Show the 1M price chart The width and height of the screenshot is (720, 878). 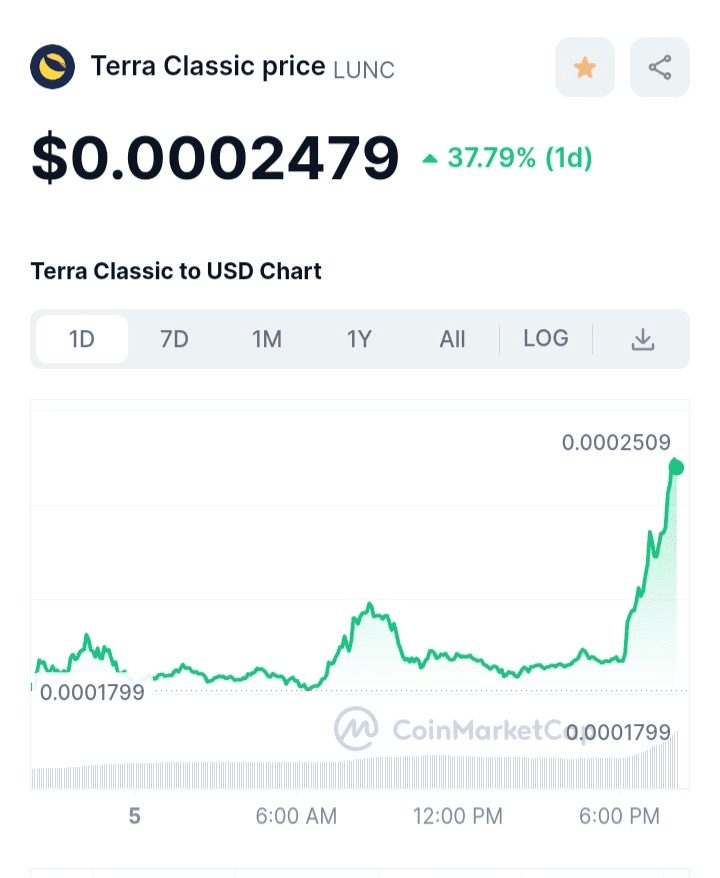(267, 339)
